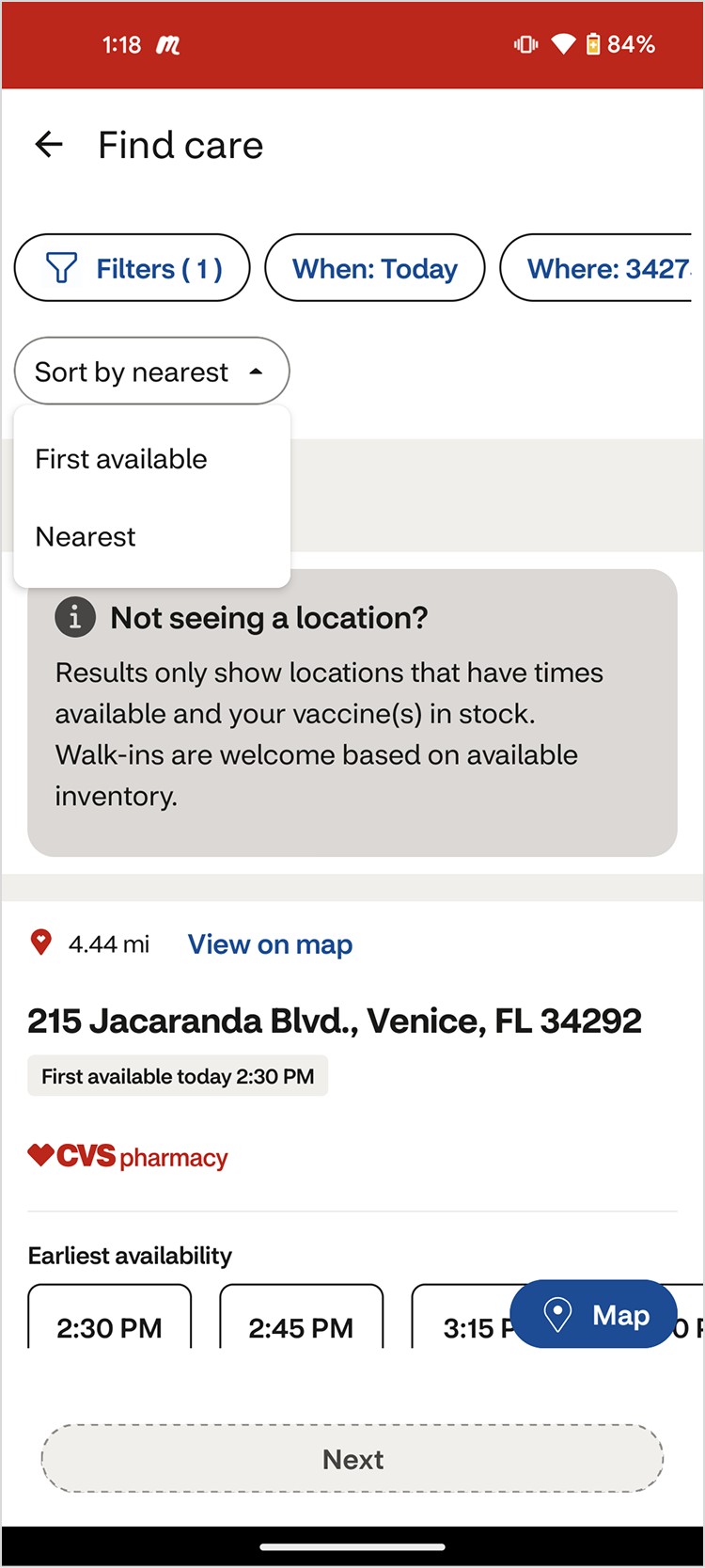Open the Filters chip
705x1568 pixels.
[133, 268]
